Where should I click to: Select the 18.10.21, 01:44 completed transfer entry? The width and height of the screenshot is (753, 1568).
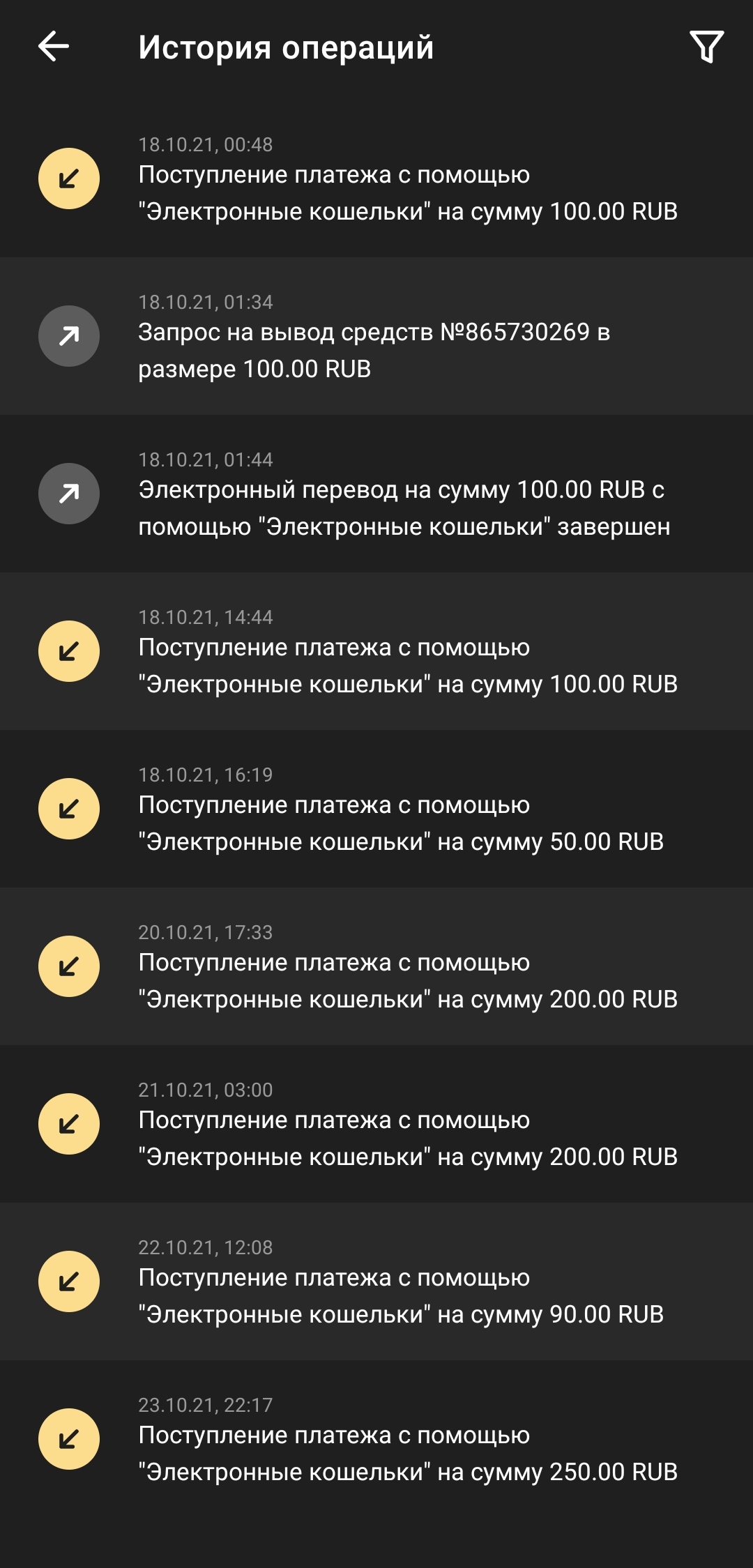point(376,494)
